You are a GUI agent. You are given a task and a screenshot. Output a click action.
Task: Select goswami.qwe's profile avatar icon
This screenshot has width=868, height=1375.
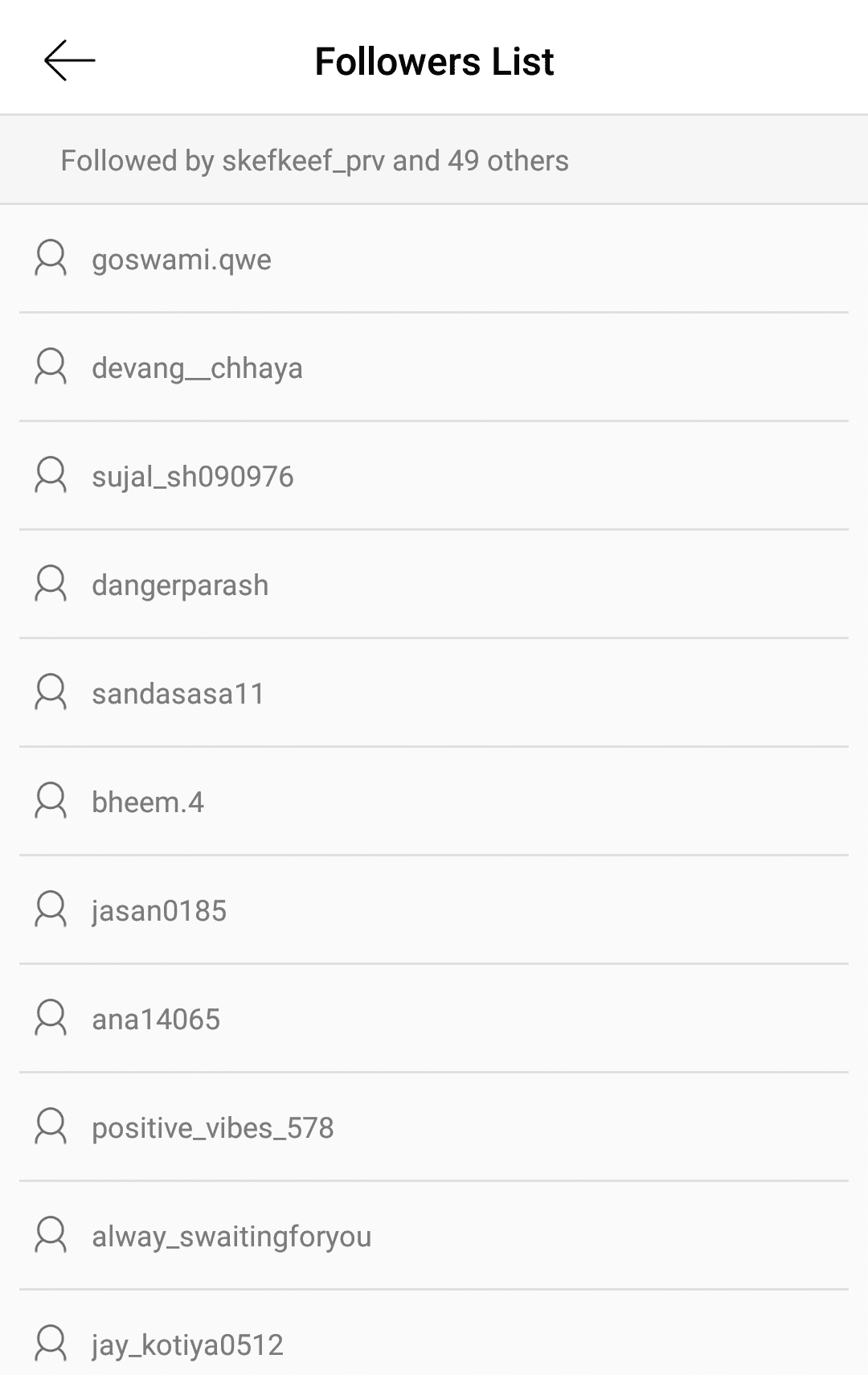coord(51,259)
